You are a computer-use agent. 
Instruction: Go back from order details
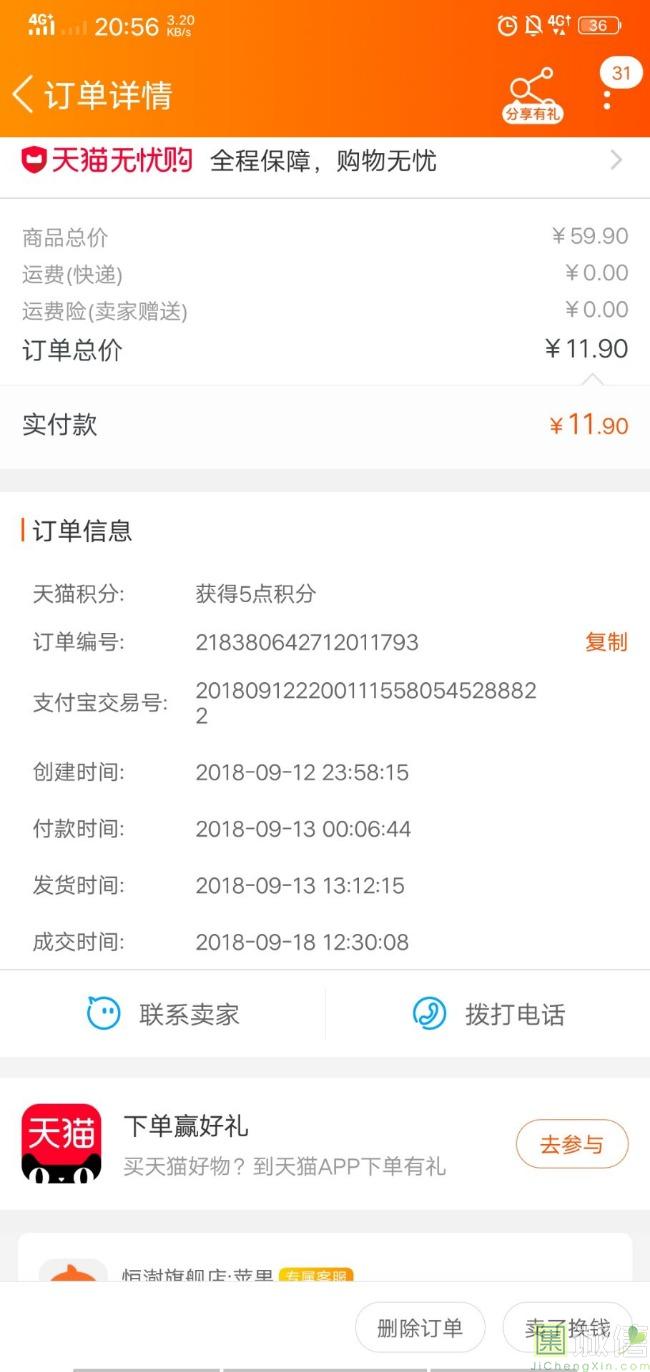point(24,95)
